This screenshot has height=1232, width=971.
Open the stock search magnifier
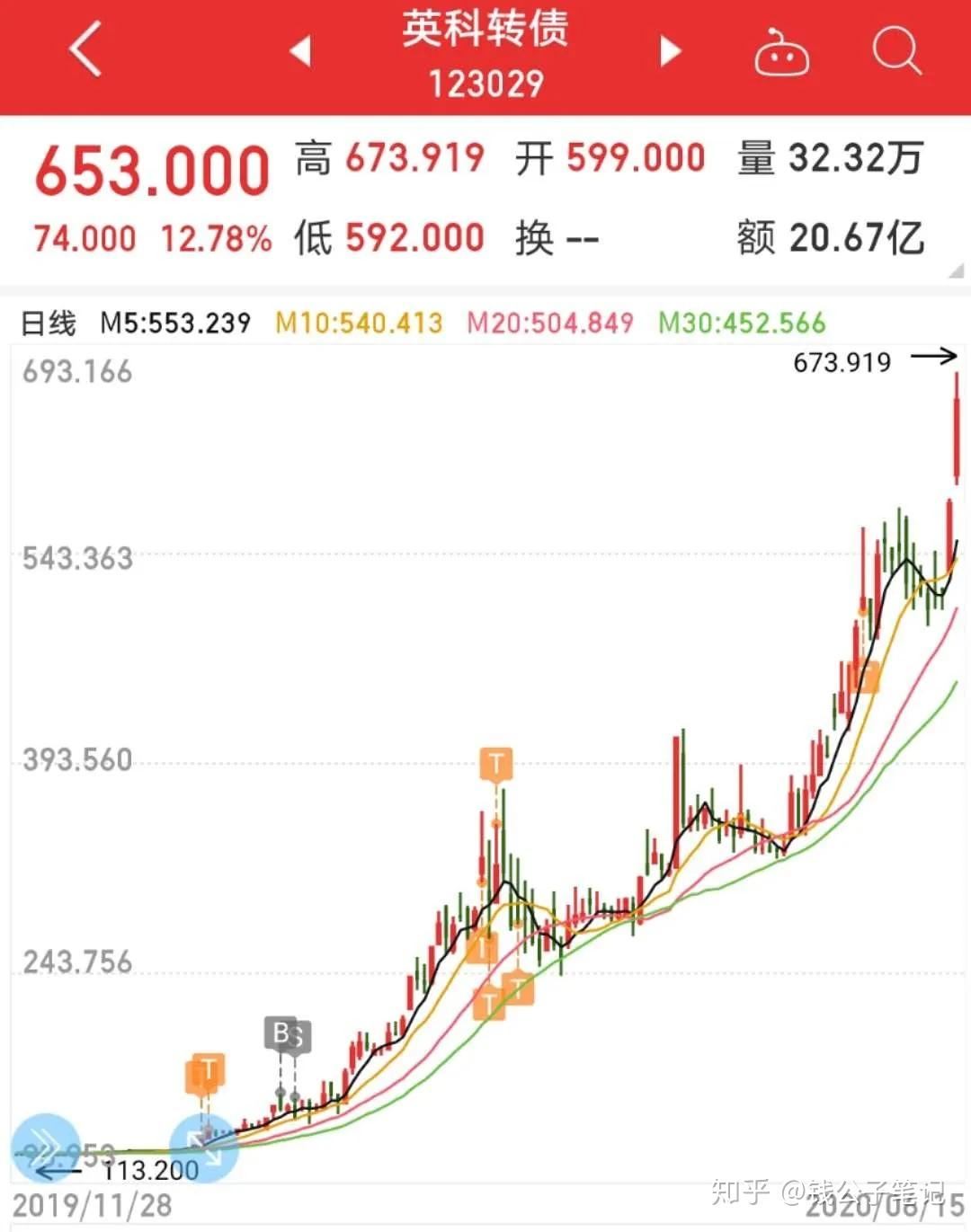coord(895,52)
